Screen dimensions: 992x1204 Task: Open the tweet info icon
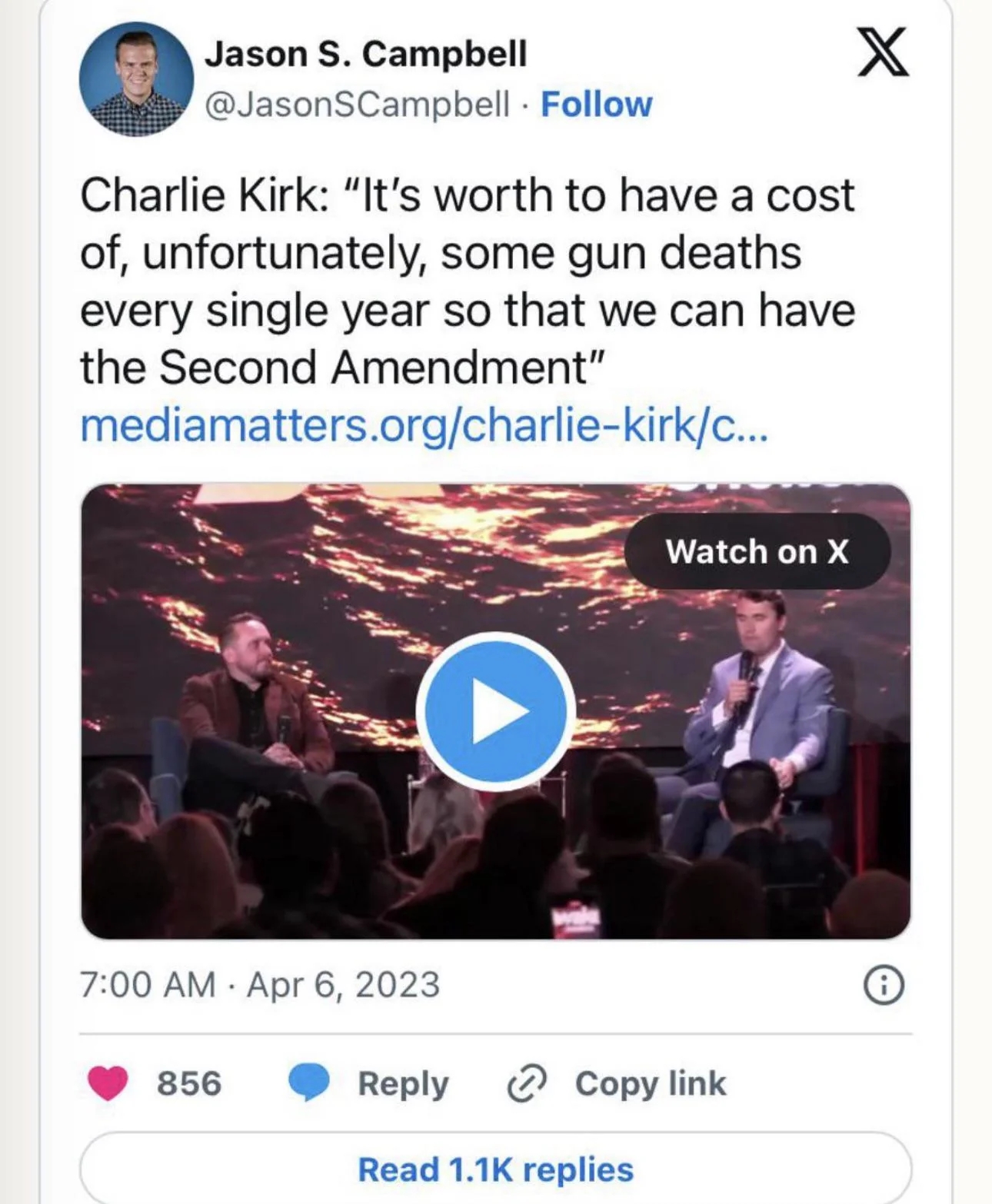point(884,986)
